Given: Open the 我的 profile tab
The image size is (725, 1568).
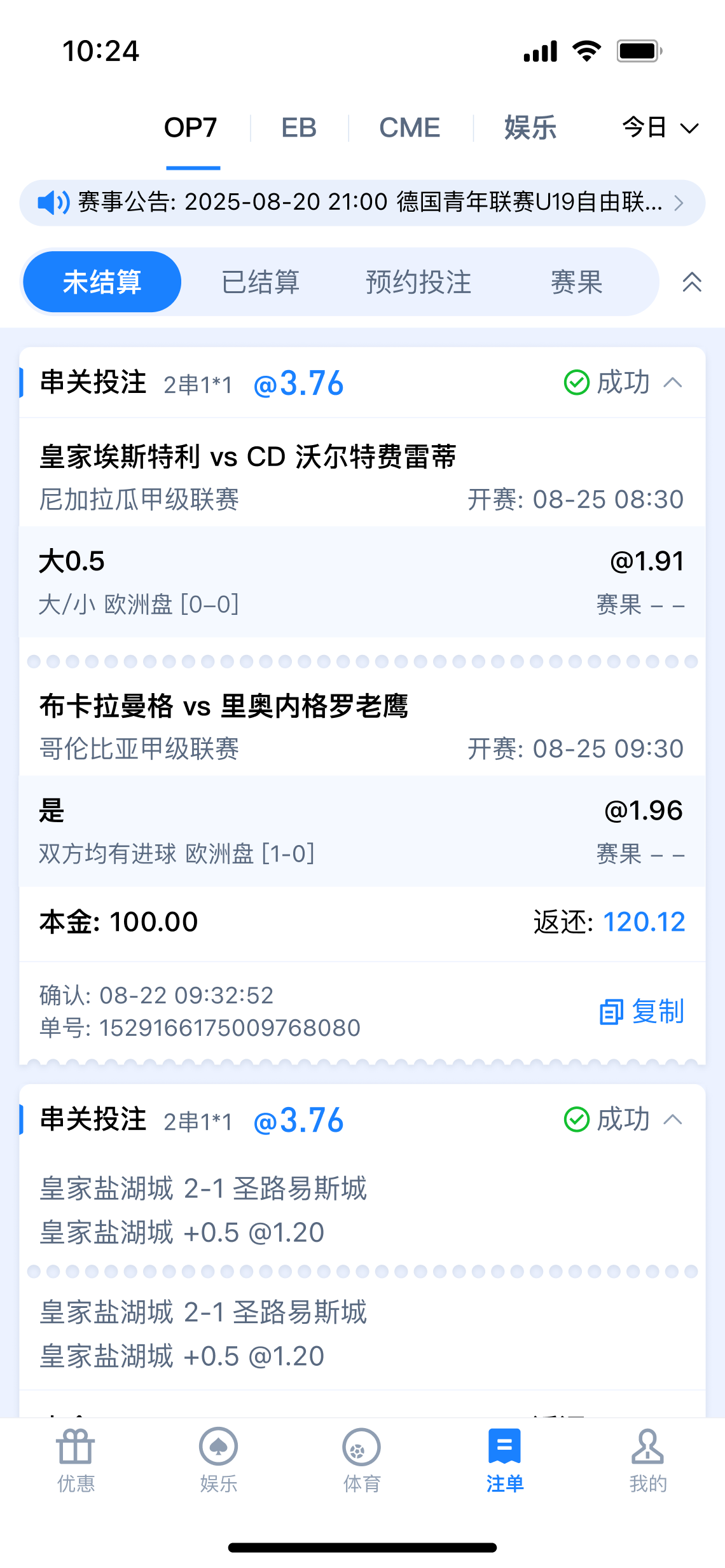Looking at the screenshot, I should click(648, 1460).
